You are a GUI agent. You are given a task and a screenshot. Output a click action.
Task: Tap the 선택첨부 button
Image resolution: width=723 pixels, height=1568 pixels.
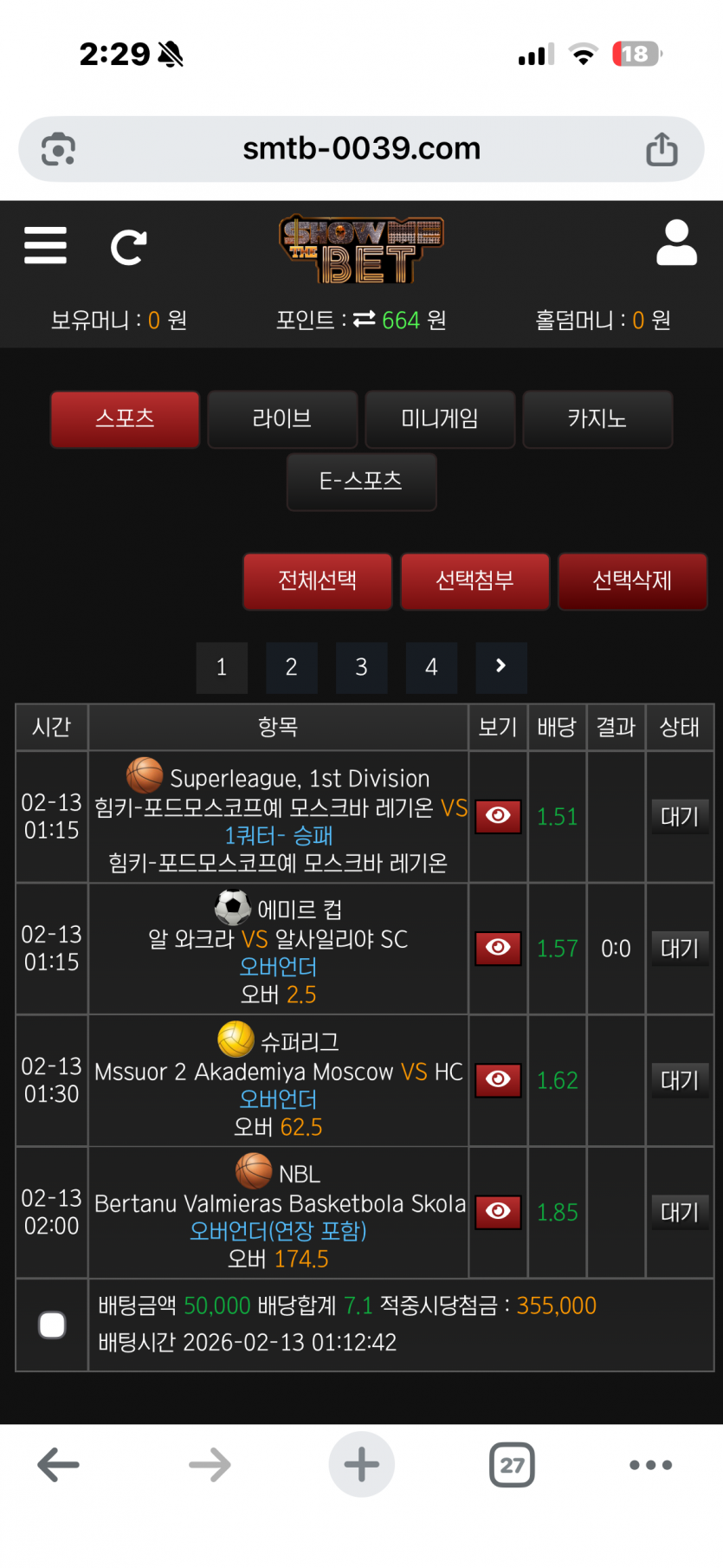[474, 581]
